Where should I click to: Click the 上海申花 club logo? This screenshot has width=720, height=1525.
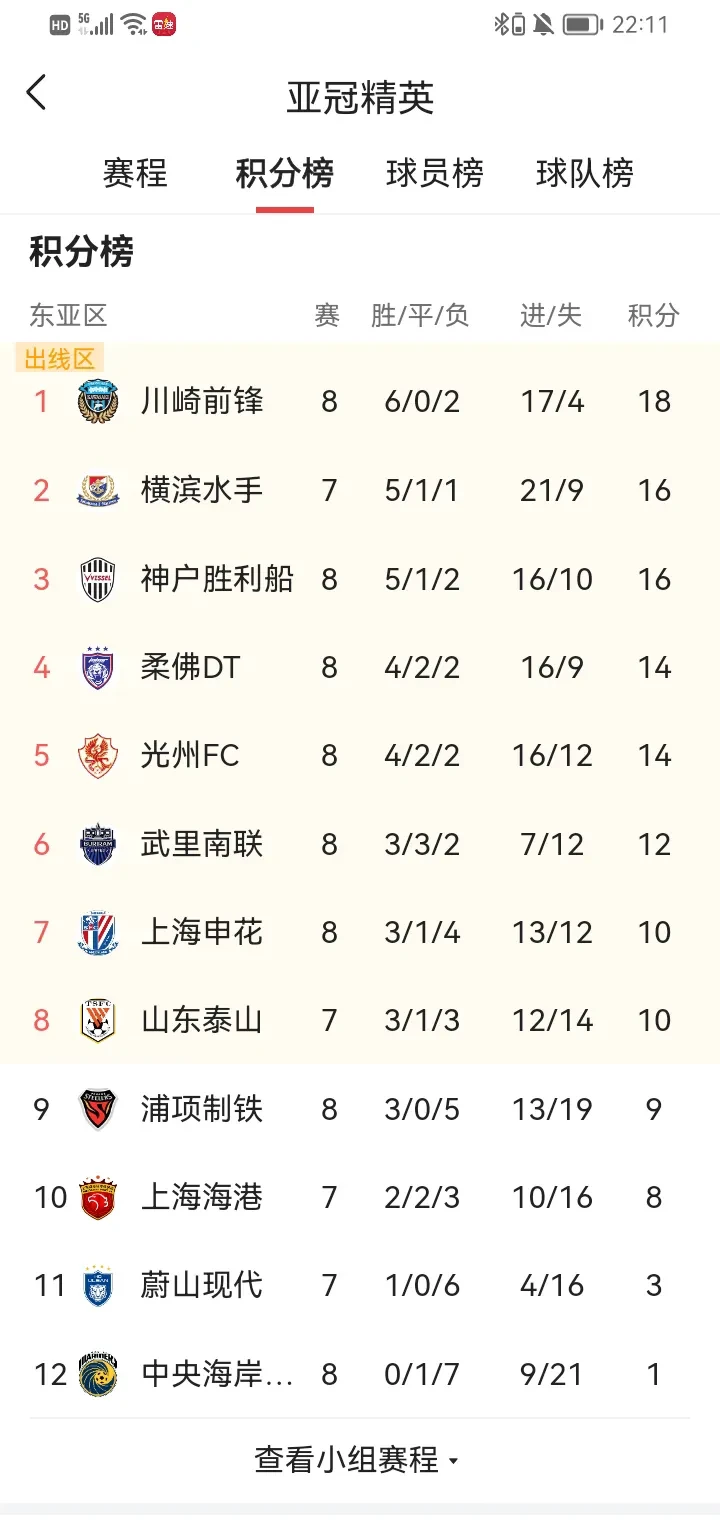(97, 932)
